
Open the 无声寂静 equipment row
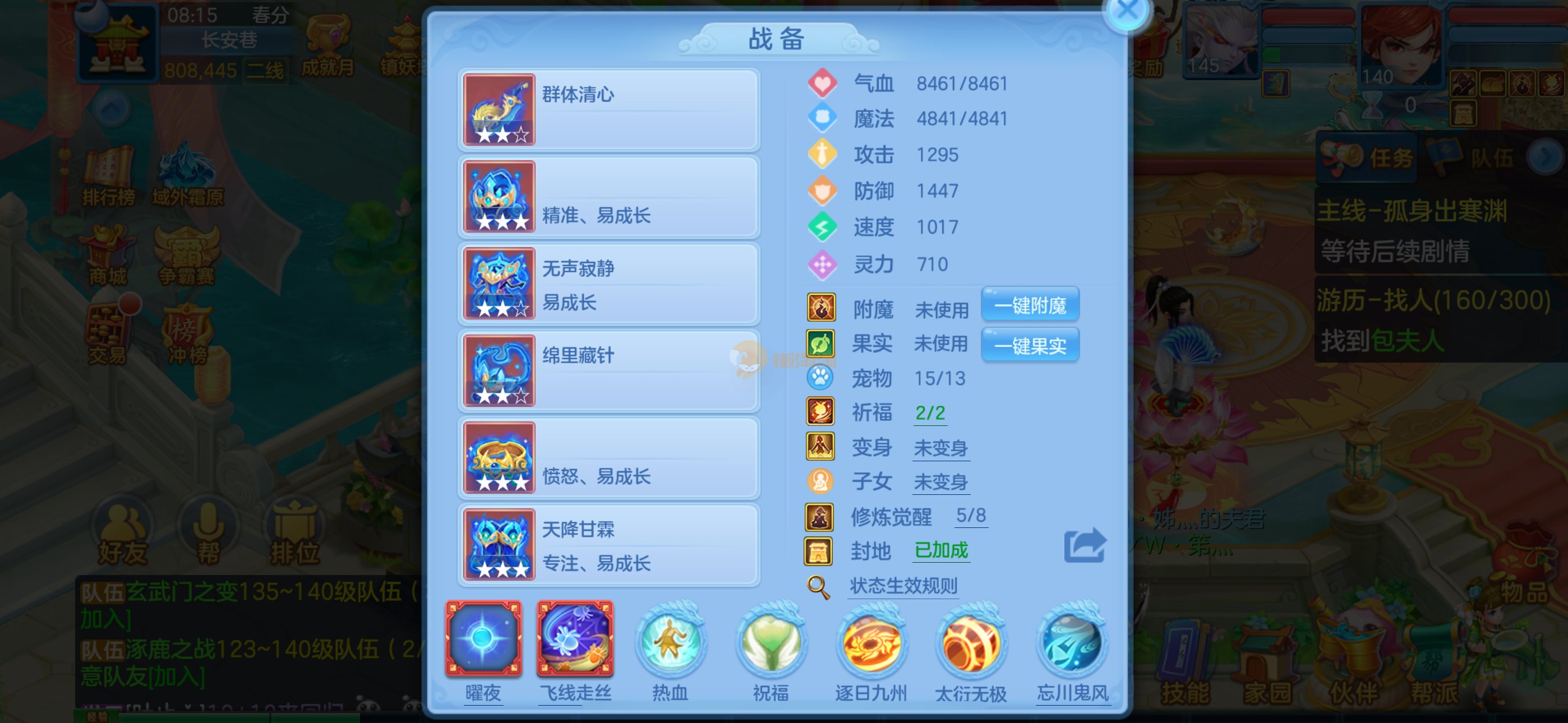pos(608,284)
